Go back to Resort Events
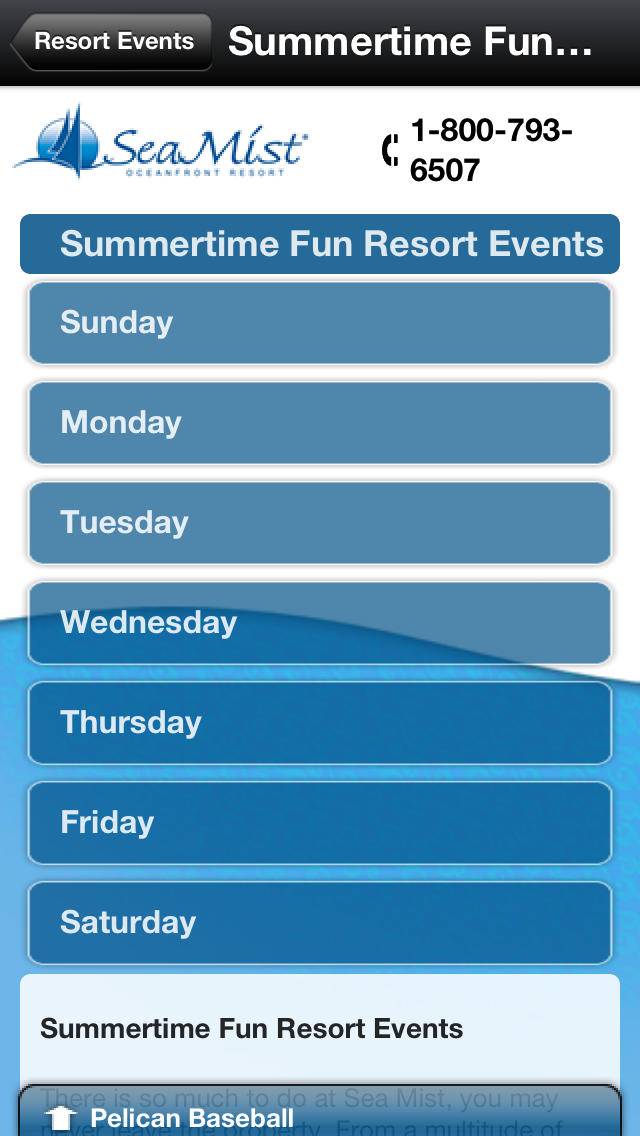 112,41
